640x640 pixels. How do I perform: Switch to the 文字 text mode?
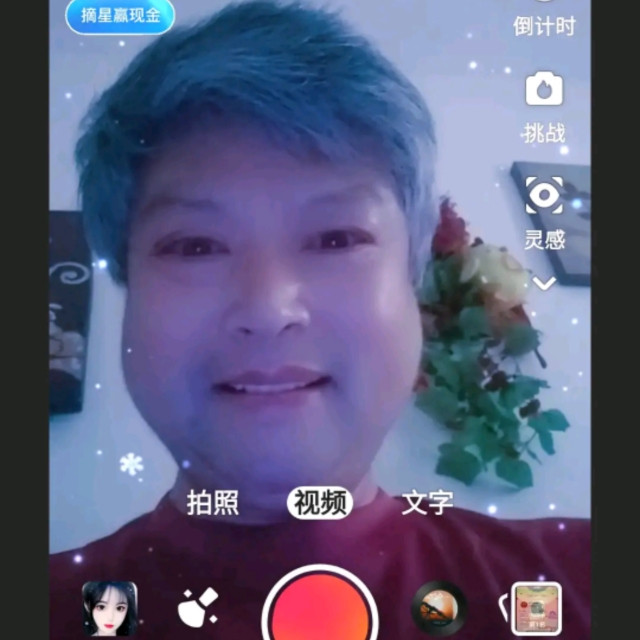(x=427, y=503)
